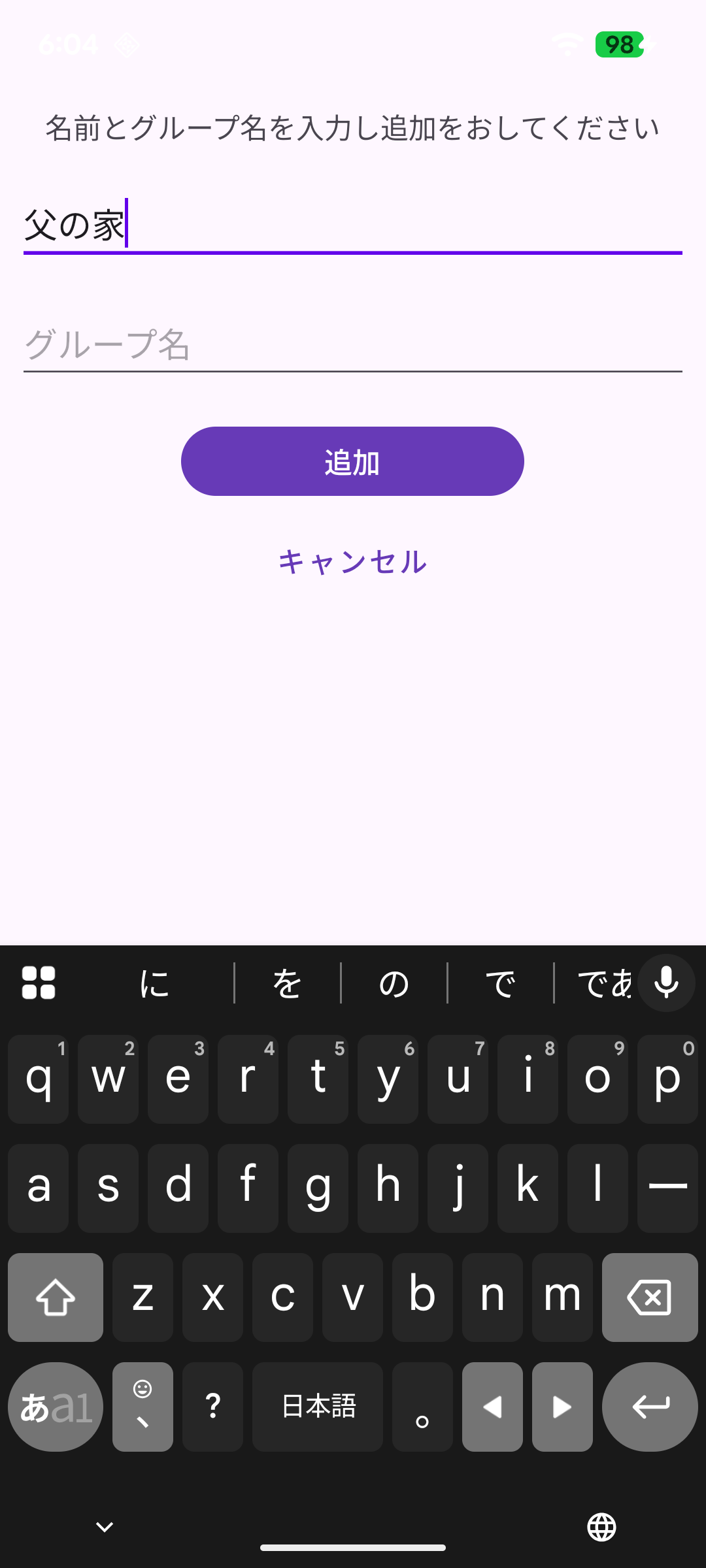Viewport: 706px width, 1568px height.
Task: Tap the name field containing 父の家
Action: click(x=353, y=225)
